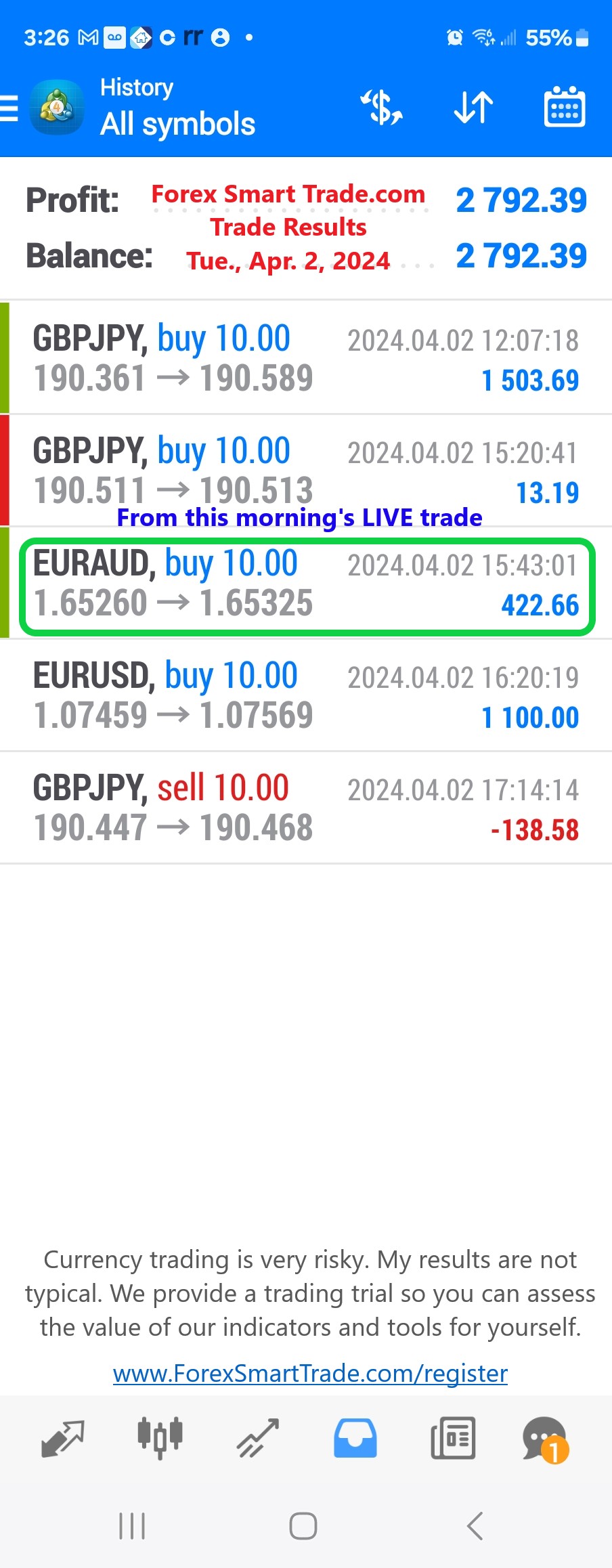The width and height of the screenshot is (612, 1568).
Task: Open the News tab
Action: tap(453, 1438)
